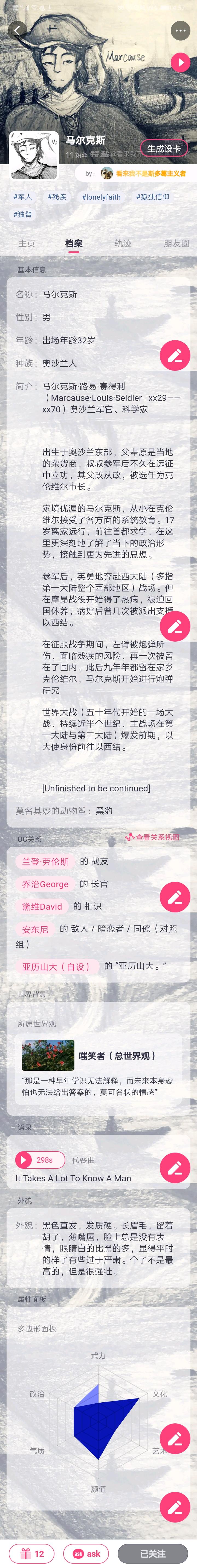Switch to the 主页 tab
The width and height of the screenshot is (197, 1568).
coord(27,243)
